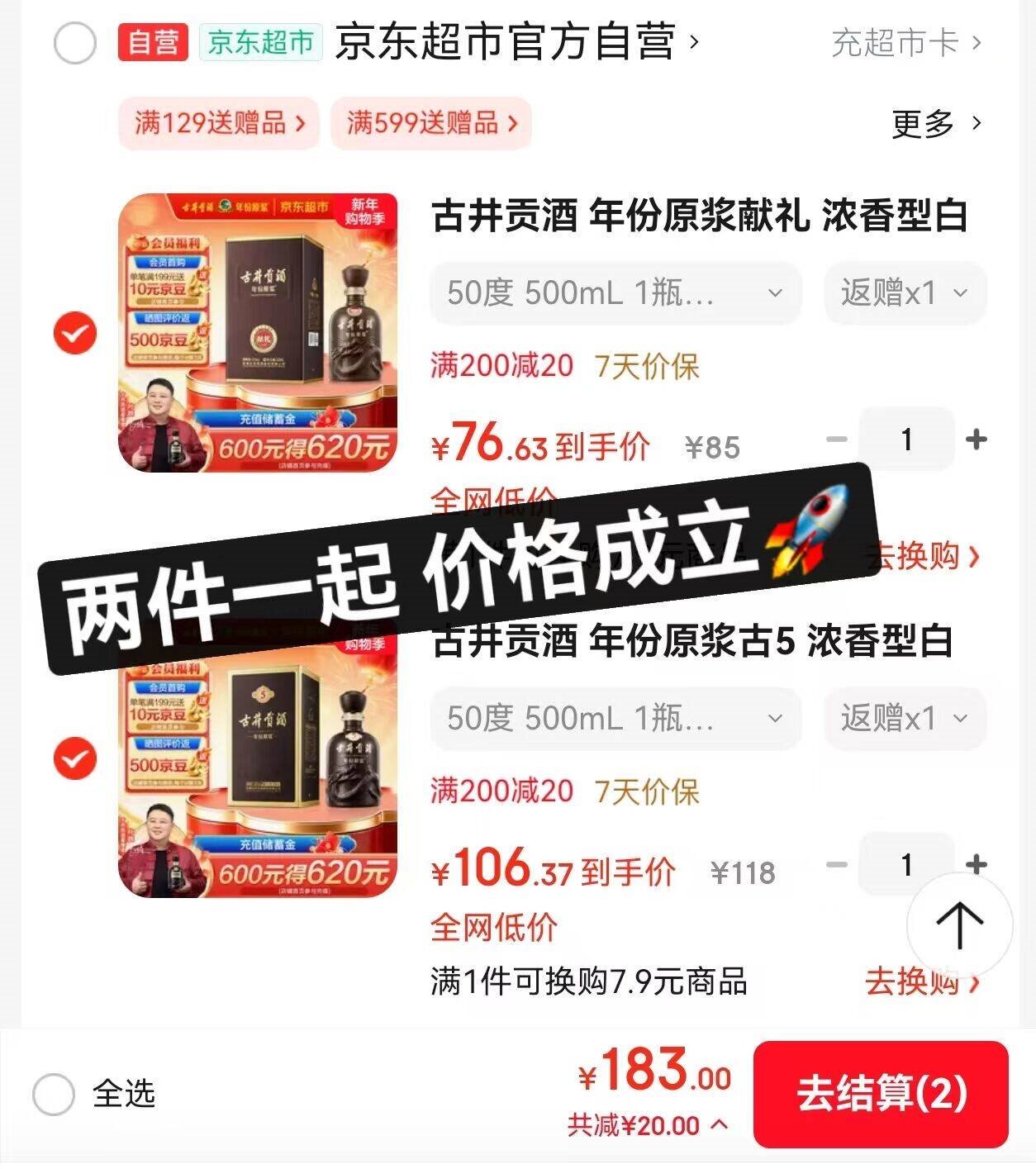Open the 满599送赠品 promotion chip
Image resolution: width=1036 pixels, height=1169 pixels.
pos(430,124)
